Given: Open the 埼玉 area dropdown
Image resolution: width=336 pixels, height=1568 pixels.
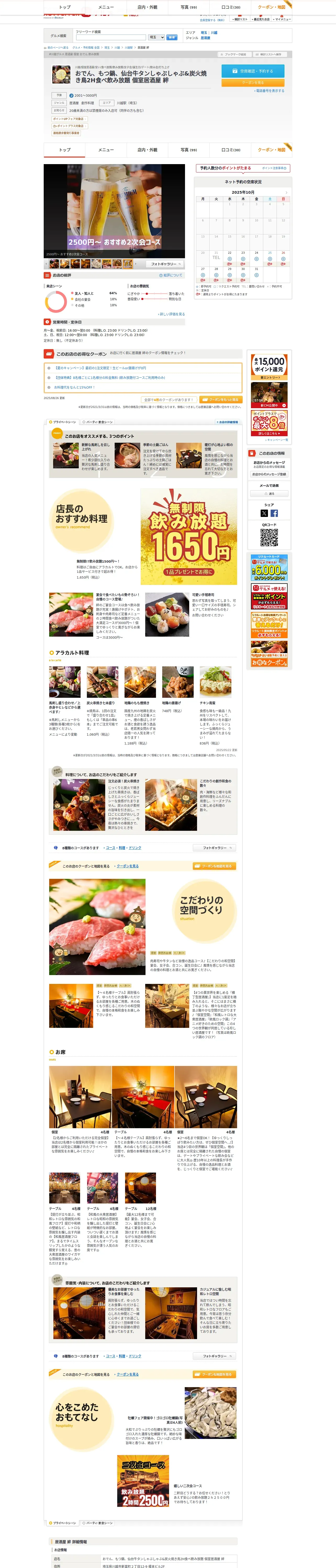Looking at the screenshot, I should point(156,37).
